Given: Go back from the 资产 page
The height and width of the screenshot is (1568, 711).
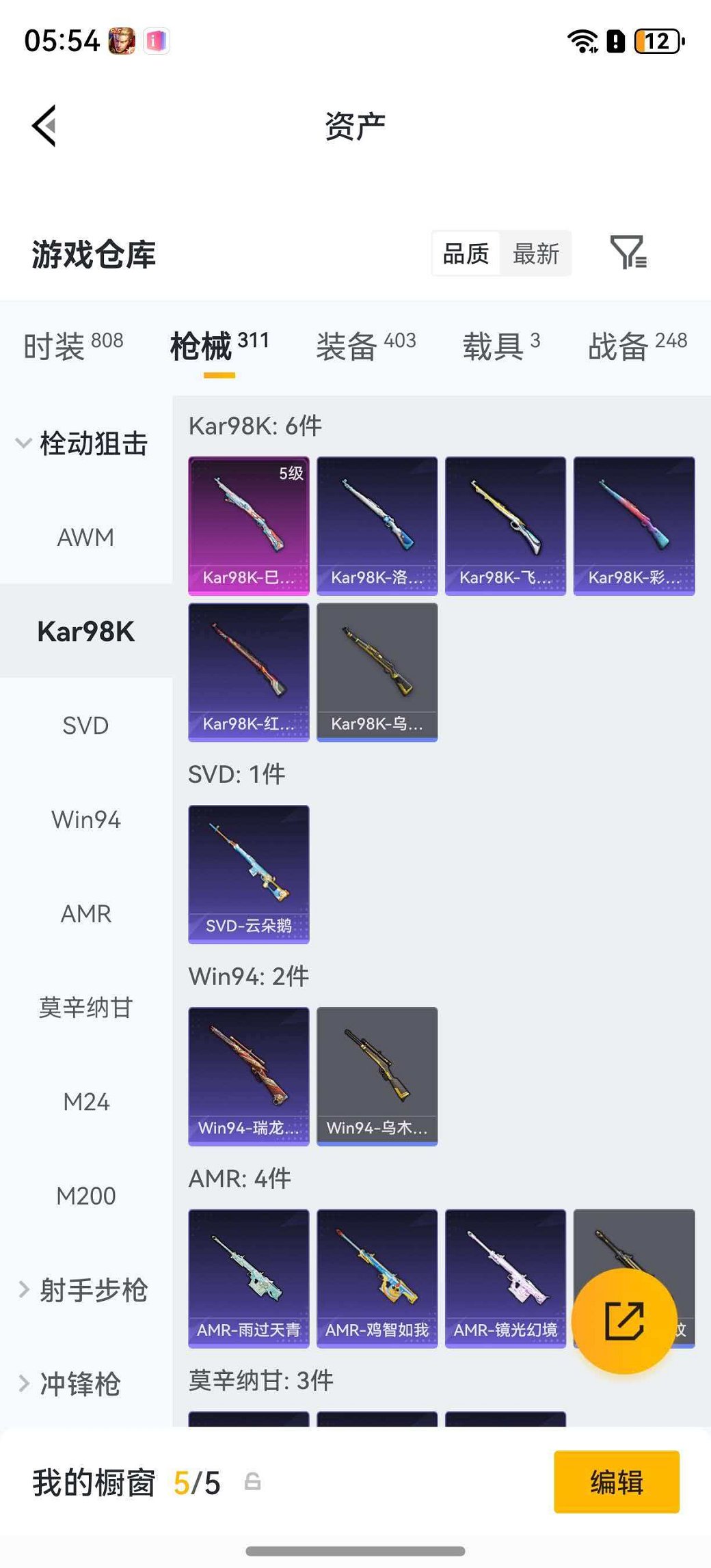Looking at the screenshot, I should pos(44,126).
